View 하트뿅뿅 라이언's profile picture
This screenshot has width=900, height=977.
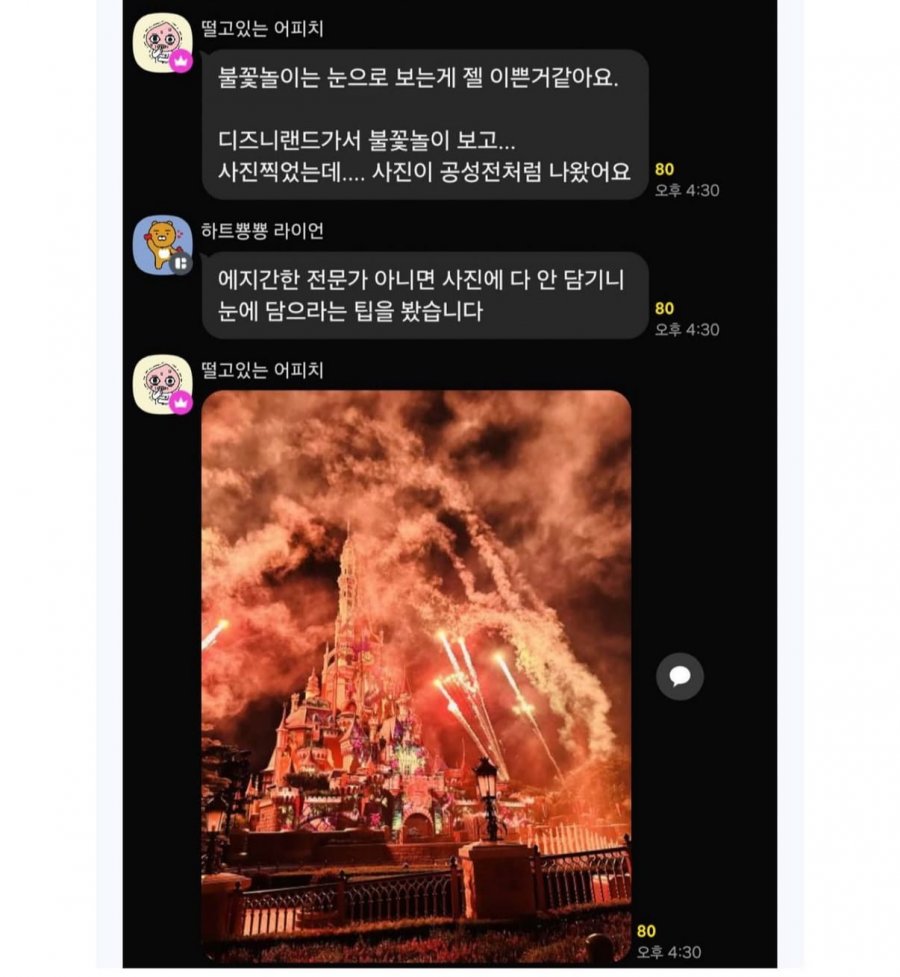tap(163, 244)
